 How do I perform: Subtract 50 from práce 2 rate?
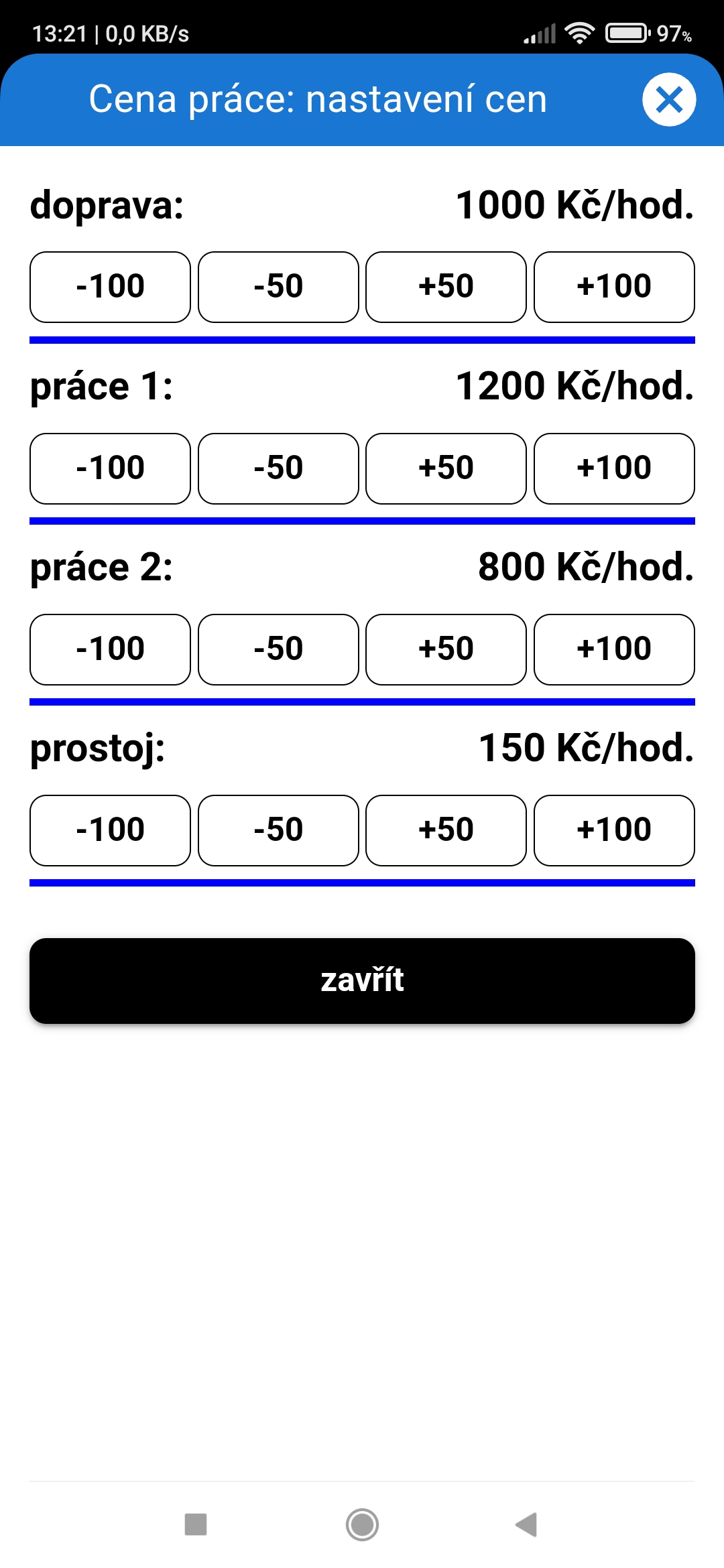pyautogui.click(x=278, y=649)
